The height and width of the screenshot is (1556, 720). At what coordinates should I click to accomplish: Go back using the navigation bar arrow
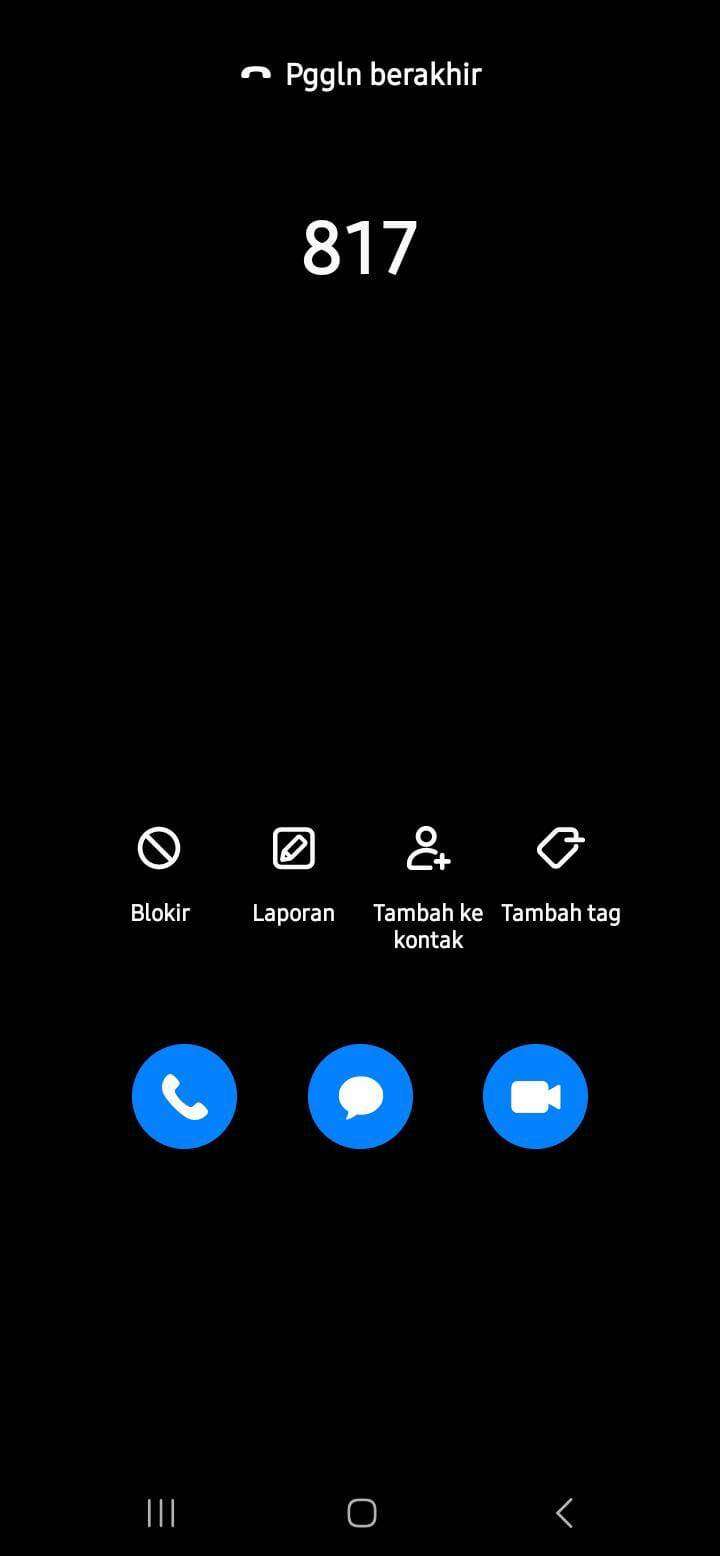pos(564,1512)
